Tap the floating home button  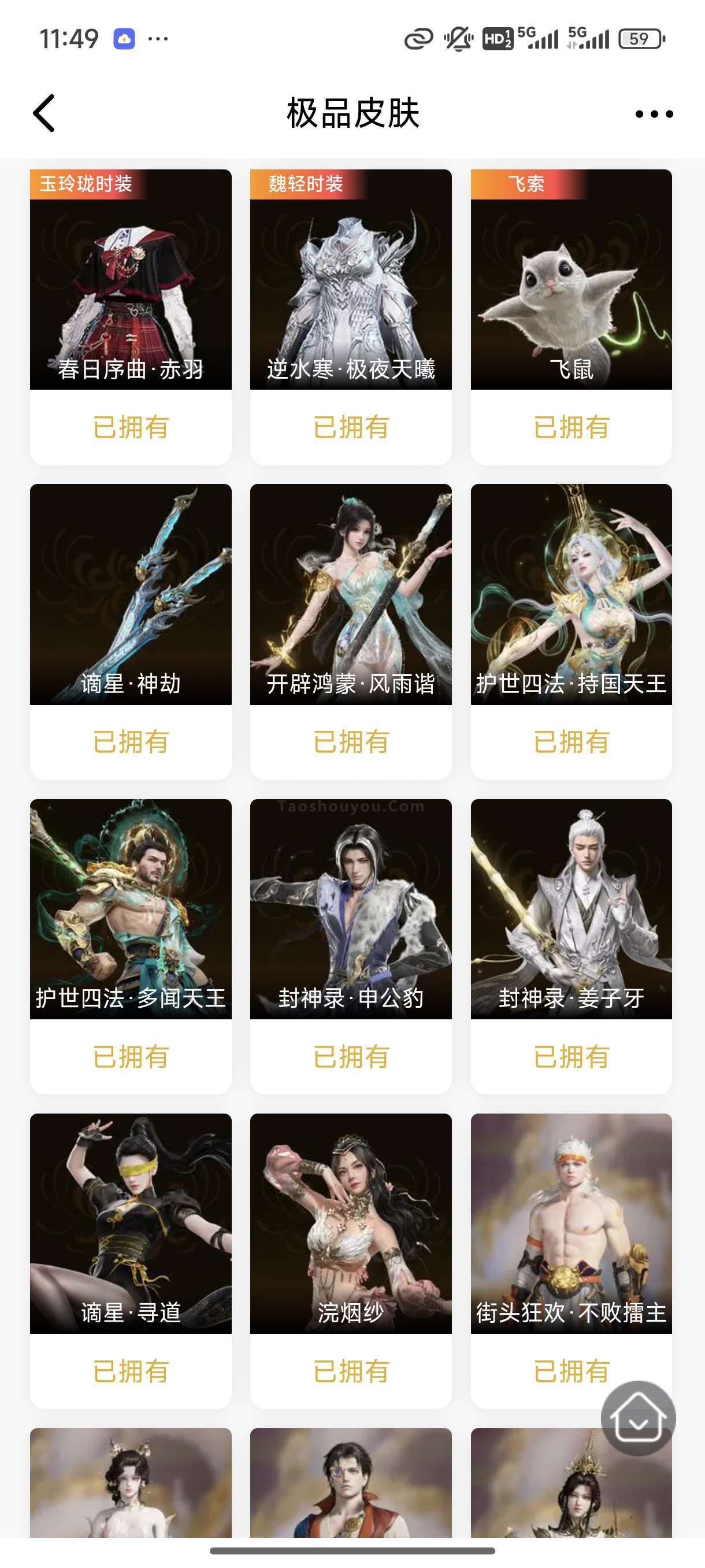tap(637, 1418)
